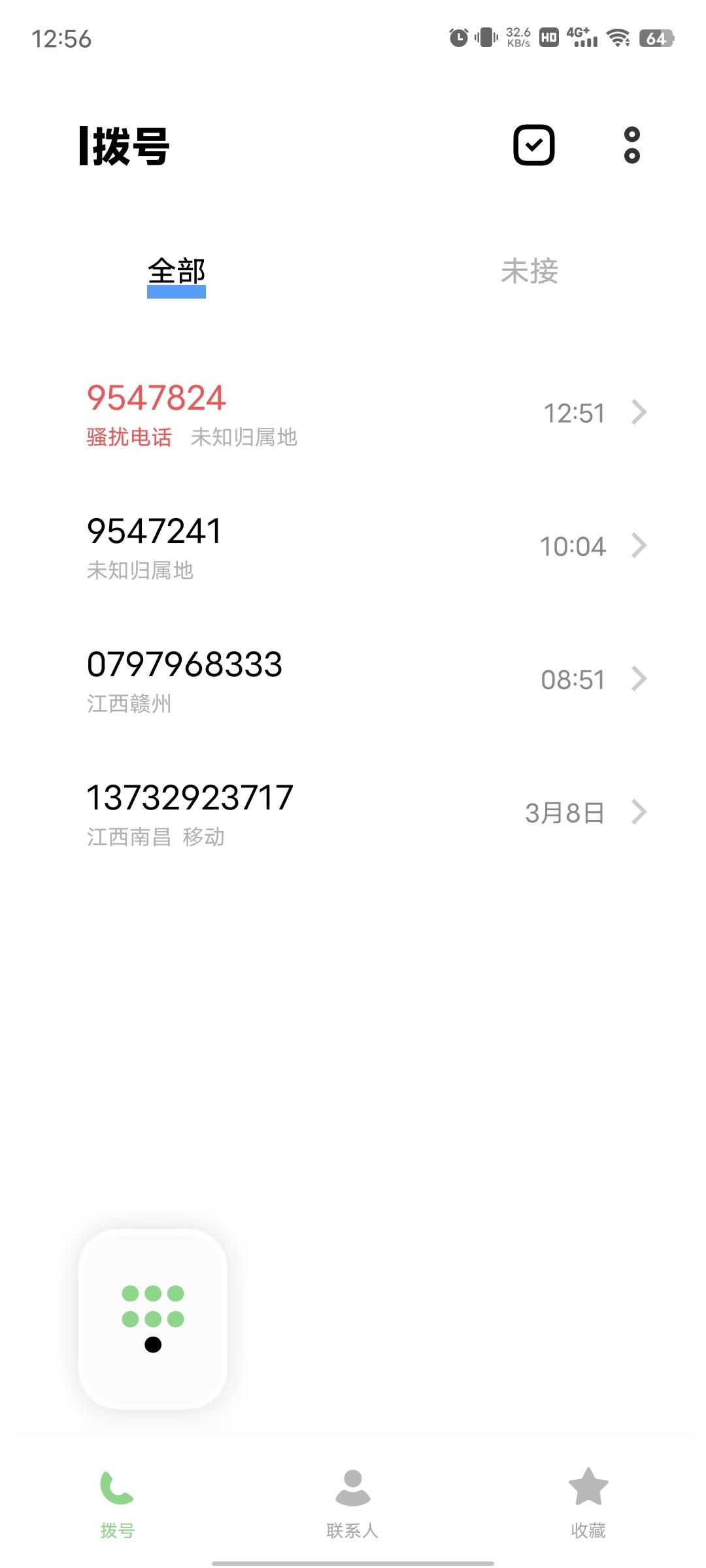This screenshot has width=706, height=1568.
Task: Tap the 13732923717 call record
Action: 353,814
